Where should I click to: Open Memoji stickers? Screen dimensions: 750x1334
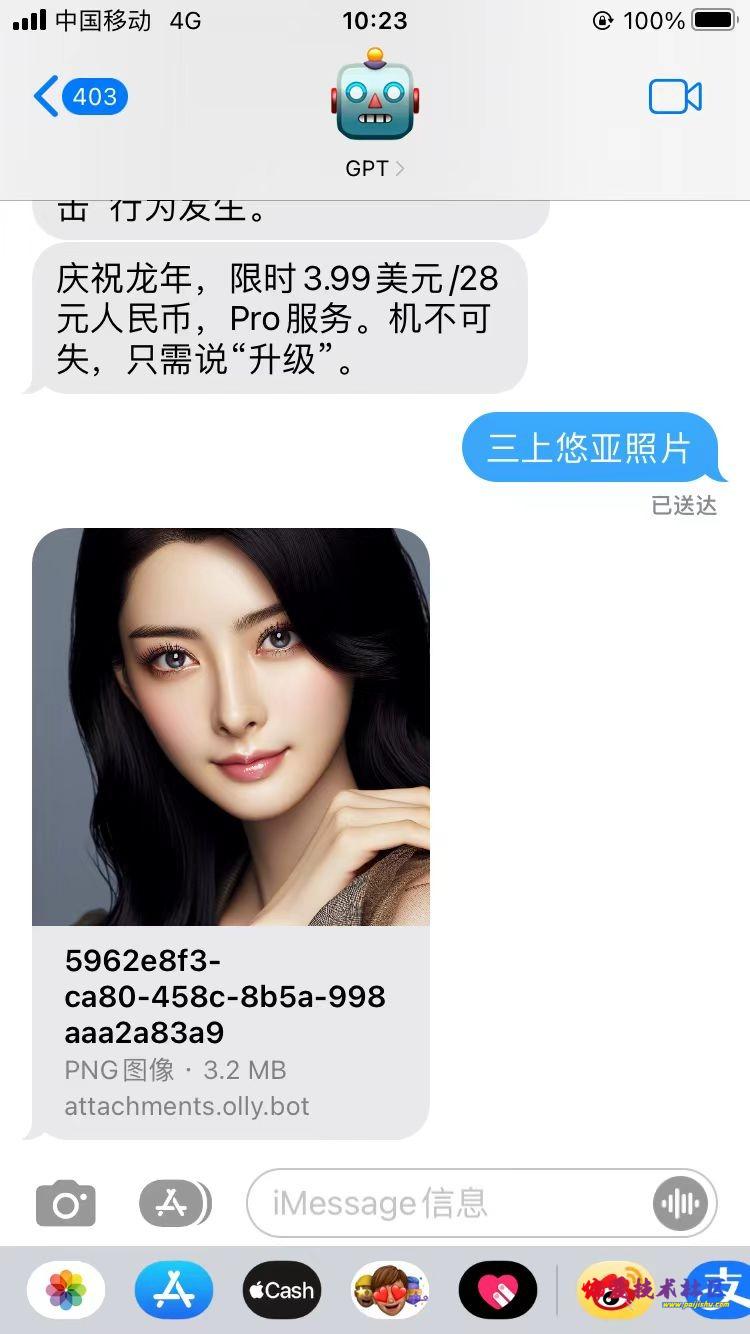coord(390,1290)
